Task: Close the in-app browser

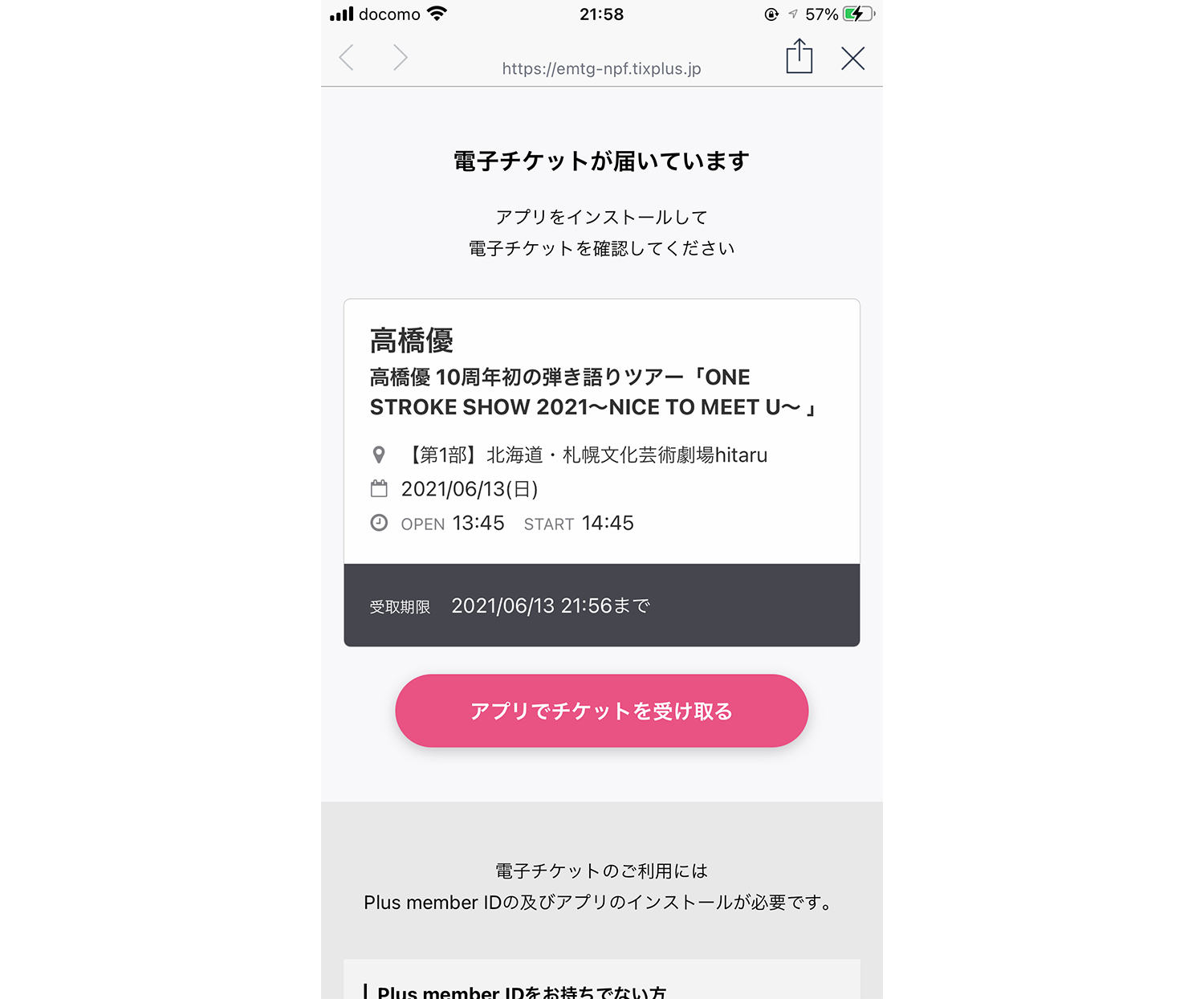Action: (x=852, y=58)
